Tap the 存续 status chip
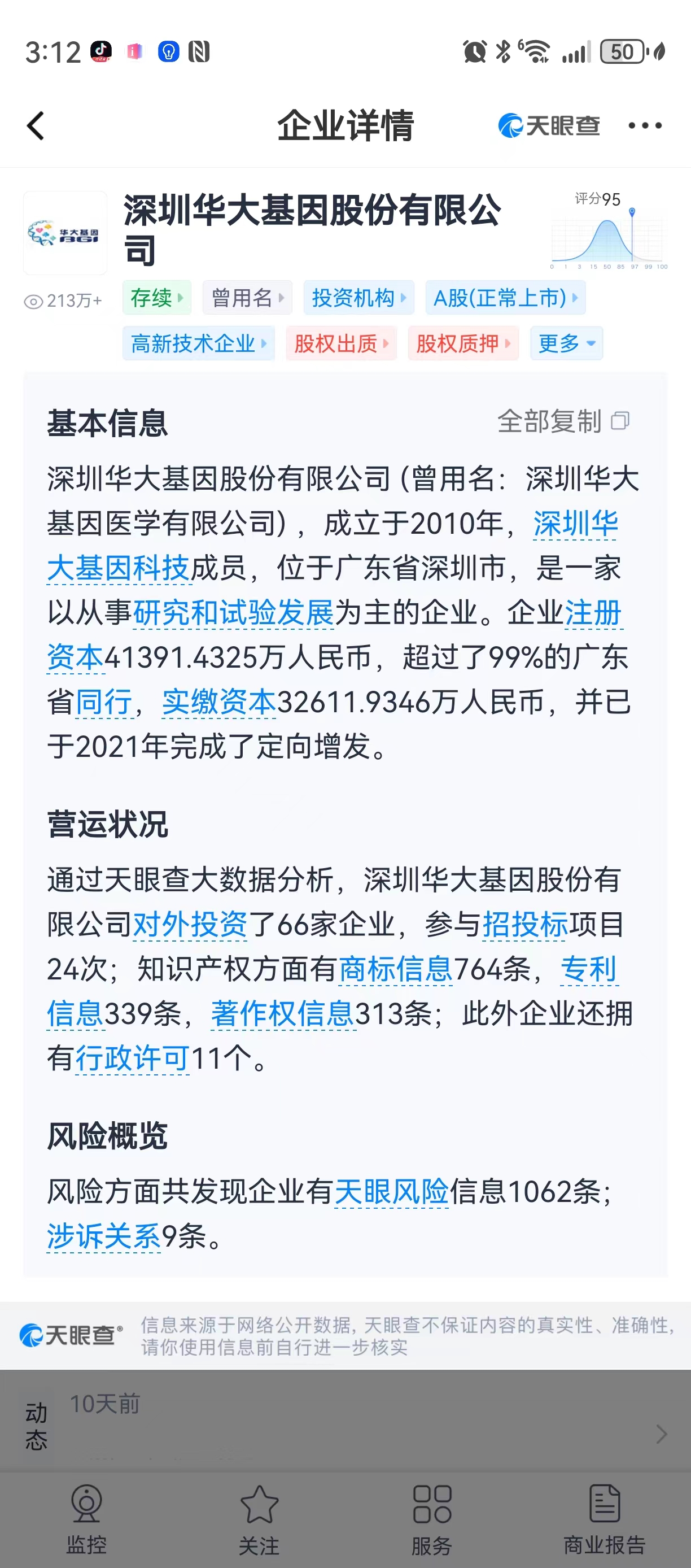Image resolution: width=691 pixels, height=1568 pixels. (x=157, y=298)
